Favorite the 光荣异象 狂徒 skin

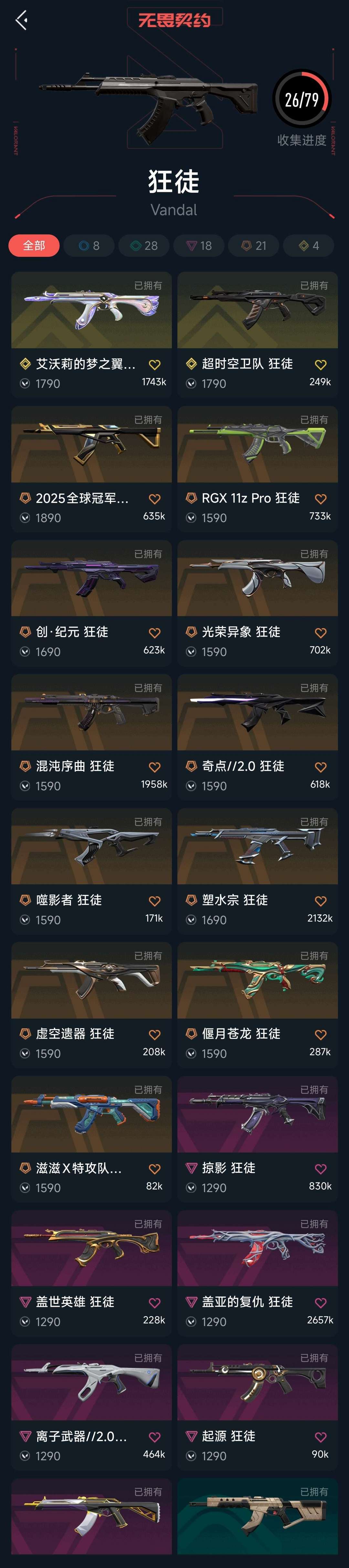[x=321, y=632]
